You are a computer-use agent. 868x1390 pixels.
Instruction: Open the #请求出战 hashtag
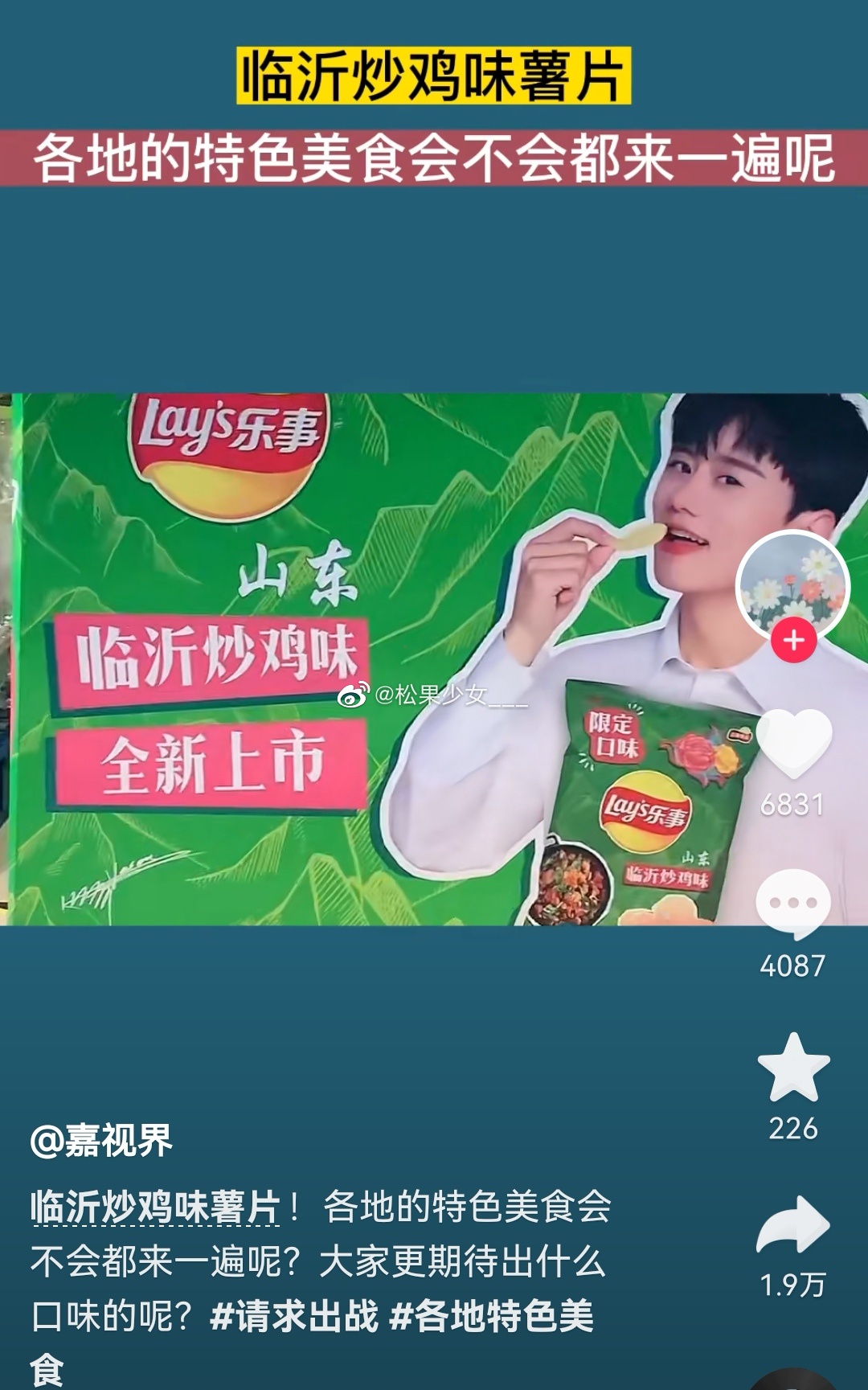pos(293,1316)
